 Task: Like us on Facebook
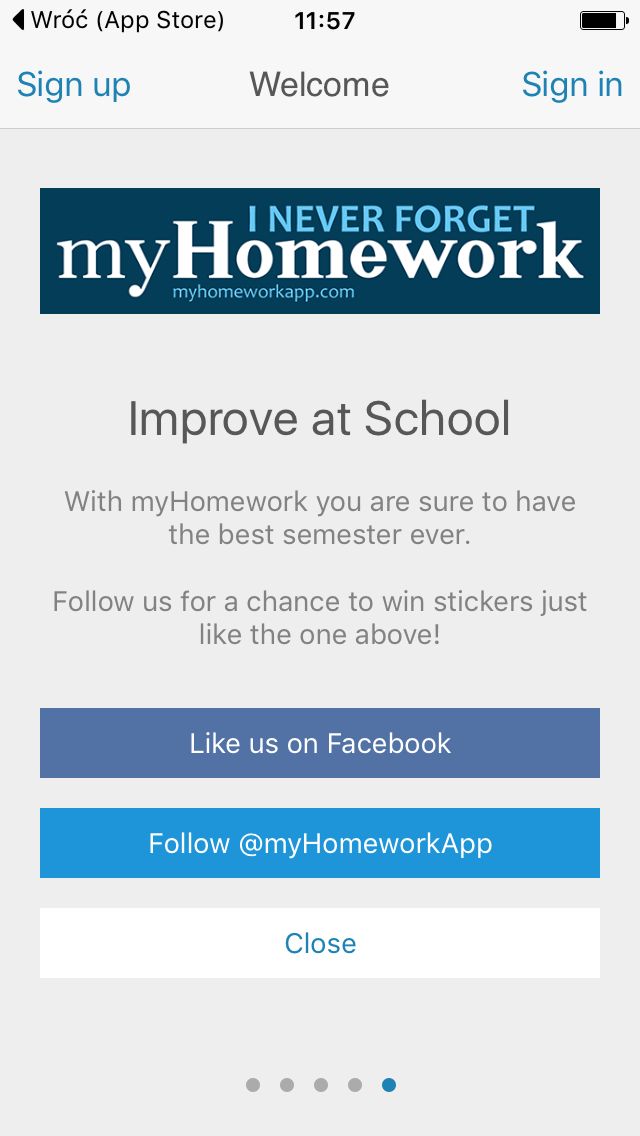coord(320,743)
